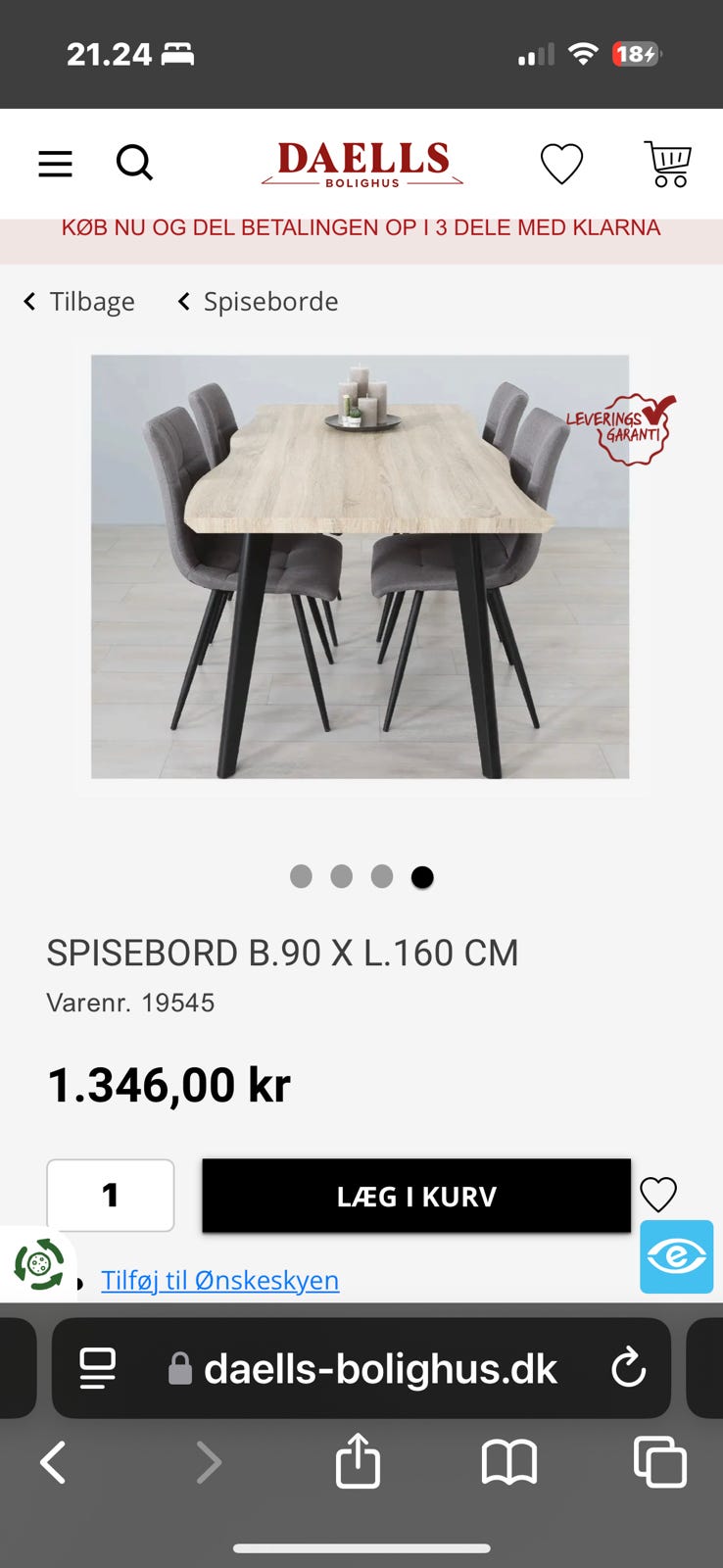This screenshot has width=723, height=1568.
Task: Open Reader view options in address bar
Action: tap(97, 1368)
